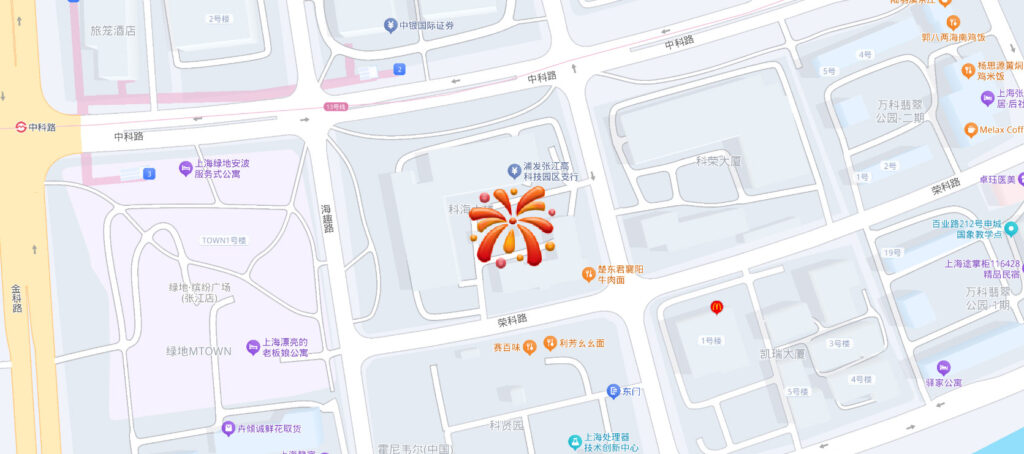The image size is (1024, 454).
Task: Open the Melax Coffee marker
Action: (x=970, y=130)
